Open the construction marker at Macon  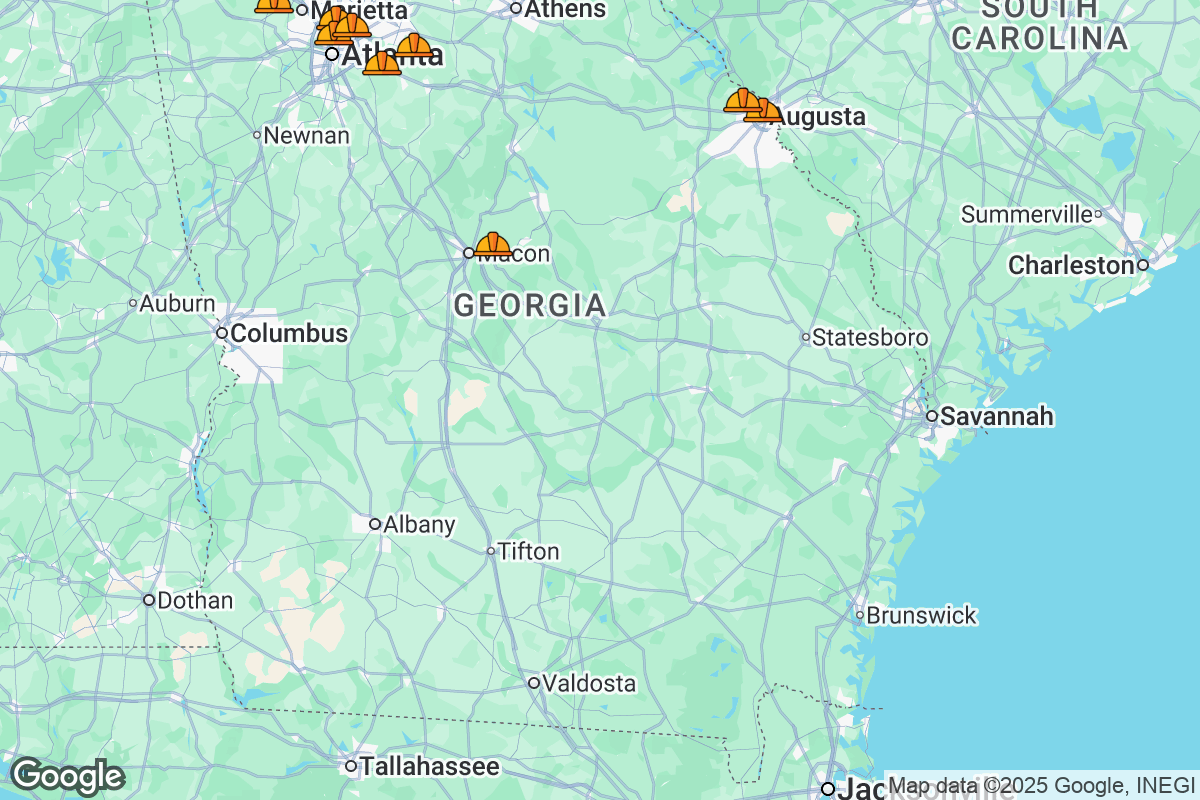pyautogui.click(x=493, y=245)
